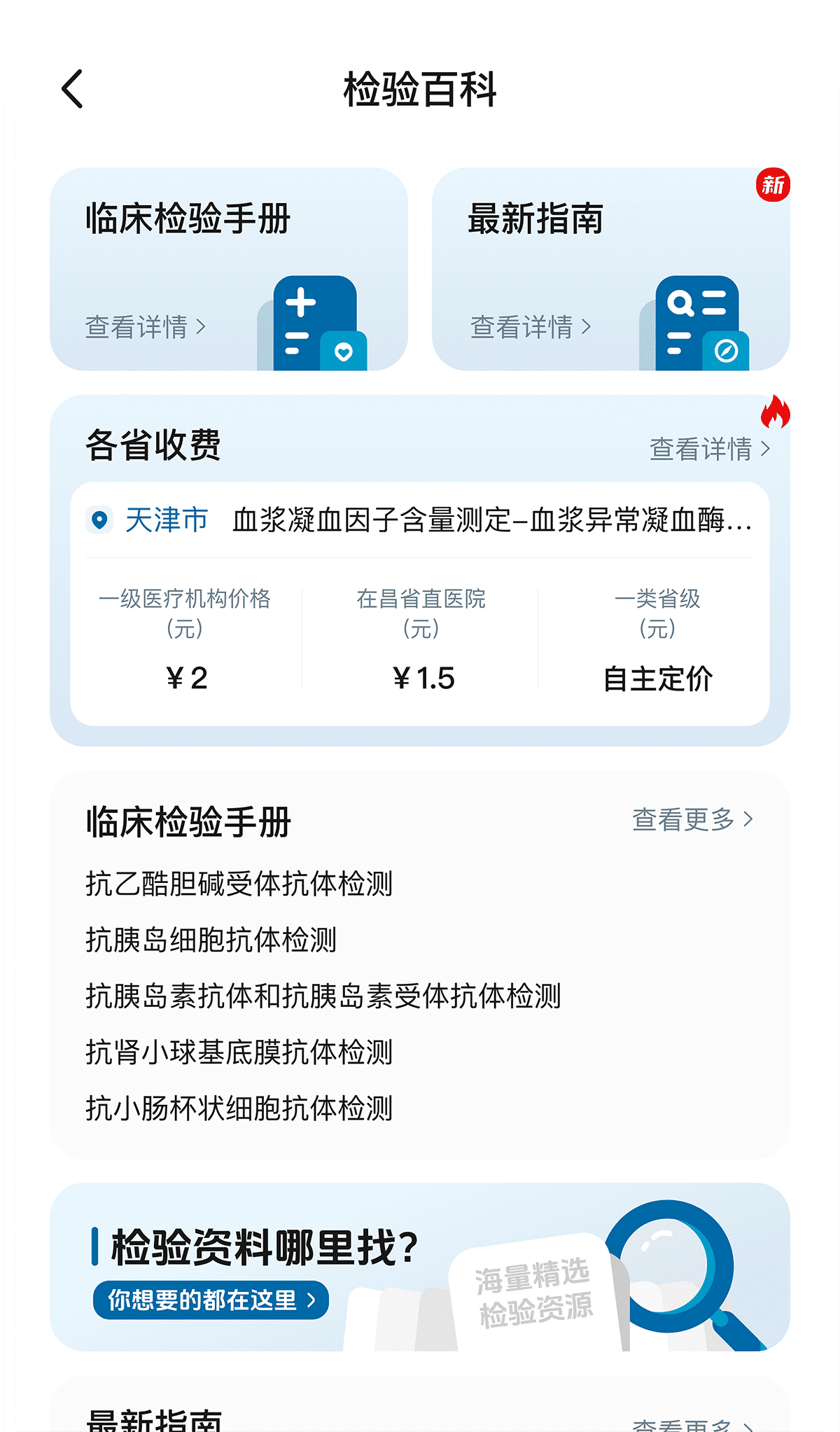The height and width of the screenshot is (1432, 840).
Task: Open 抗乙酰胆碱受体抗体检测
Action: tap(239, 884)
